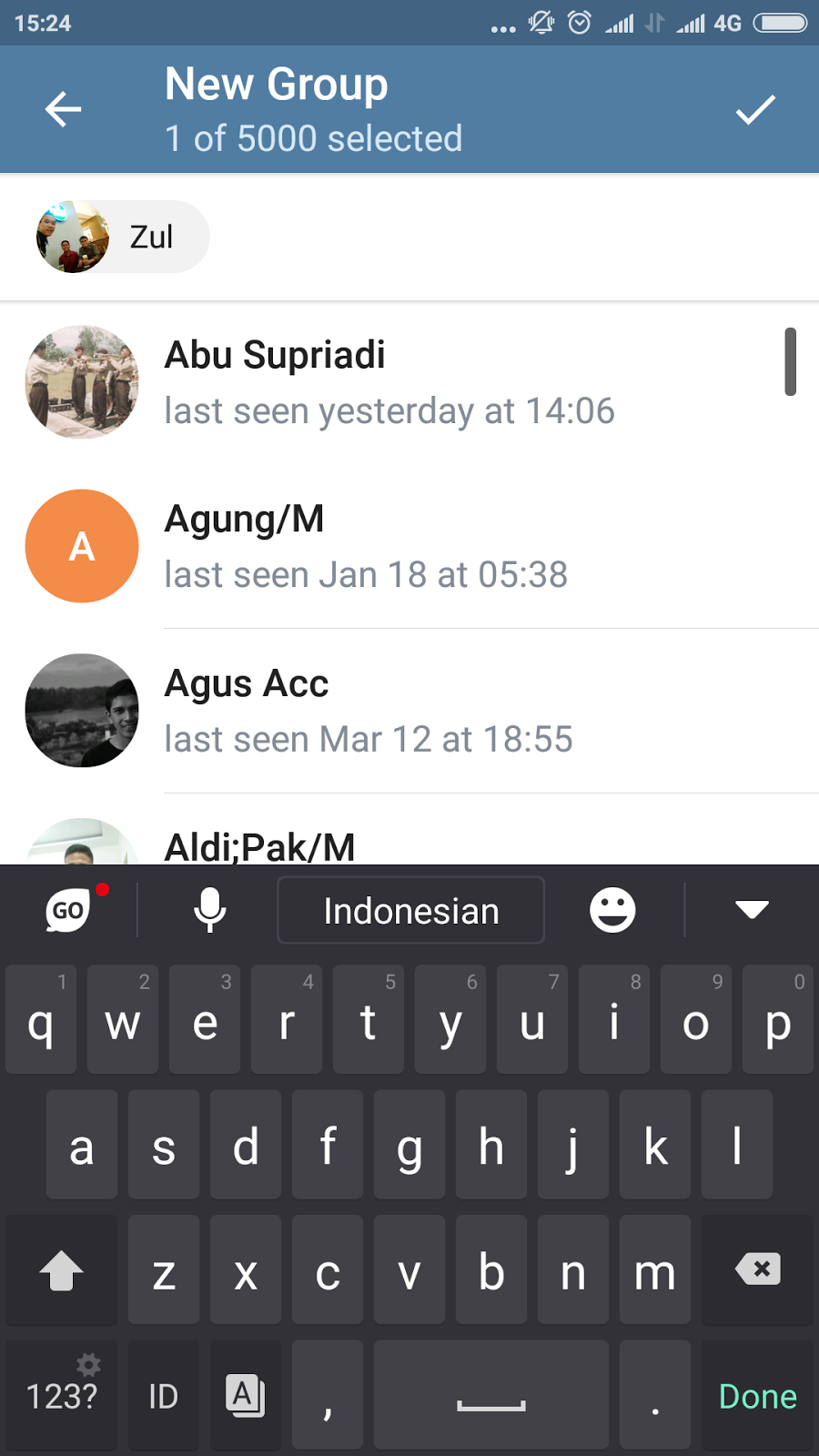Confirm group members with the checkmark
The width and height of the screenshot is (819, 1456).
[755, 110]
